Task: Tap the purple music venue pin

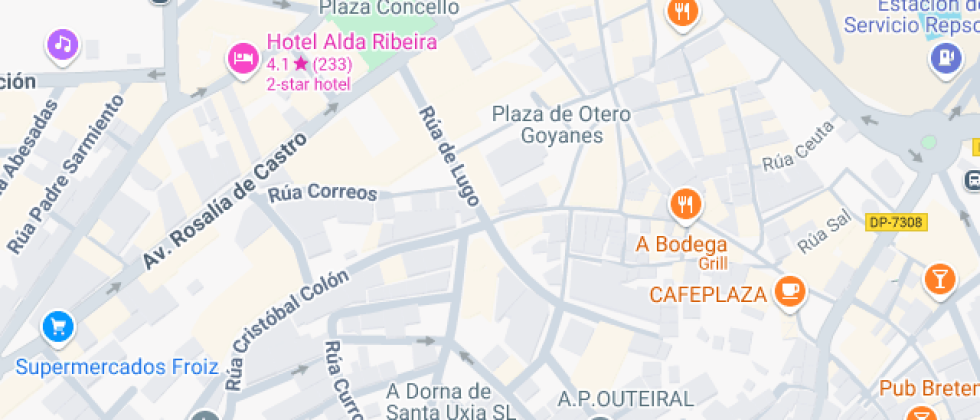Action: coord(63,43)
